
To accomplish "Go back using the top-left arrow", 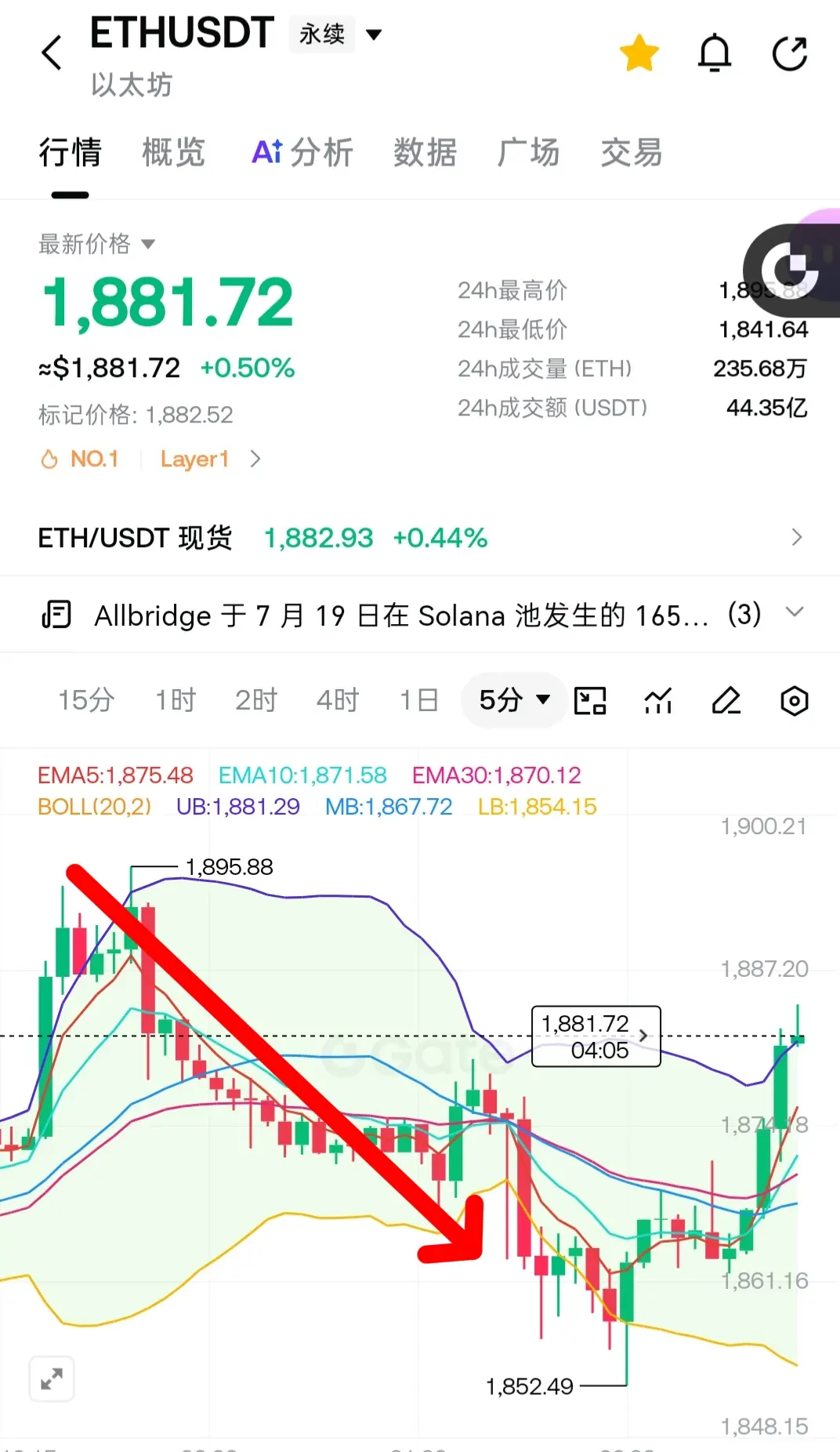I will [x=52, y=53].
